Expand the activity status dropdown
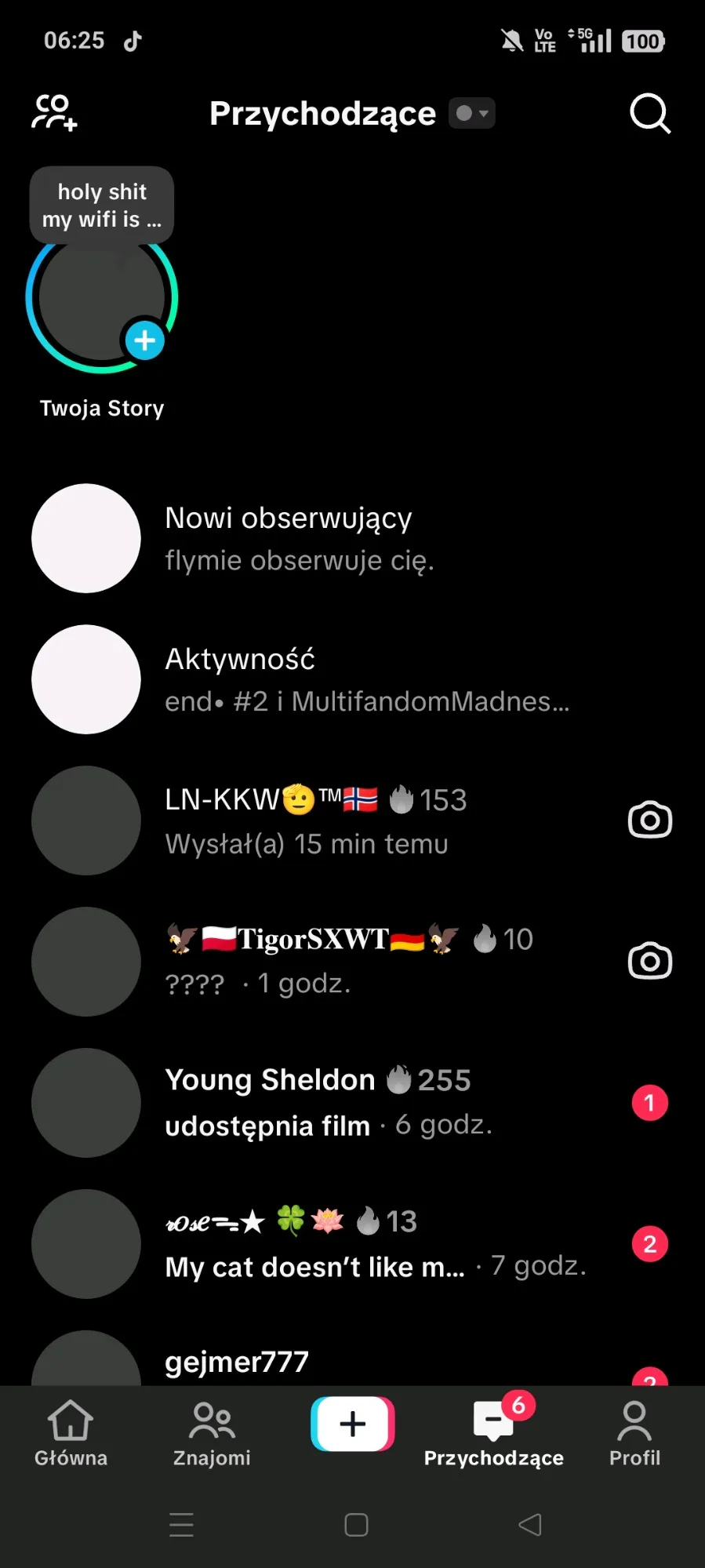Image resolution: width=705 pixels, height=1568 pixels. click(472, 114)
